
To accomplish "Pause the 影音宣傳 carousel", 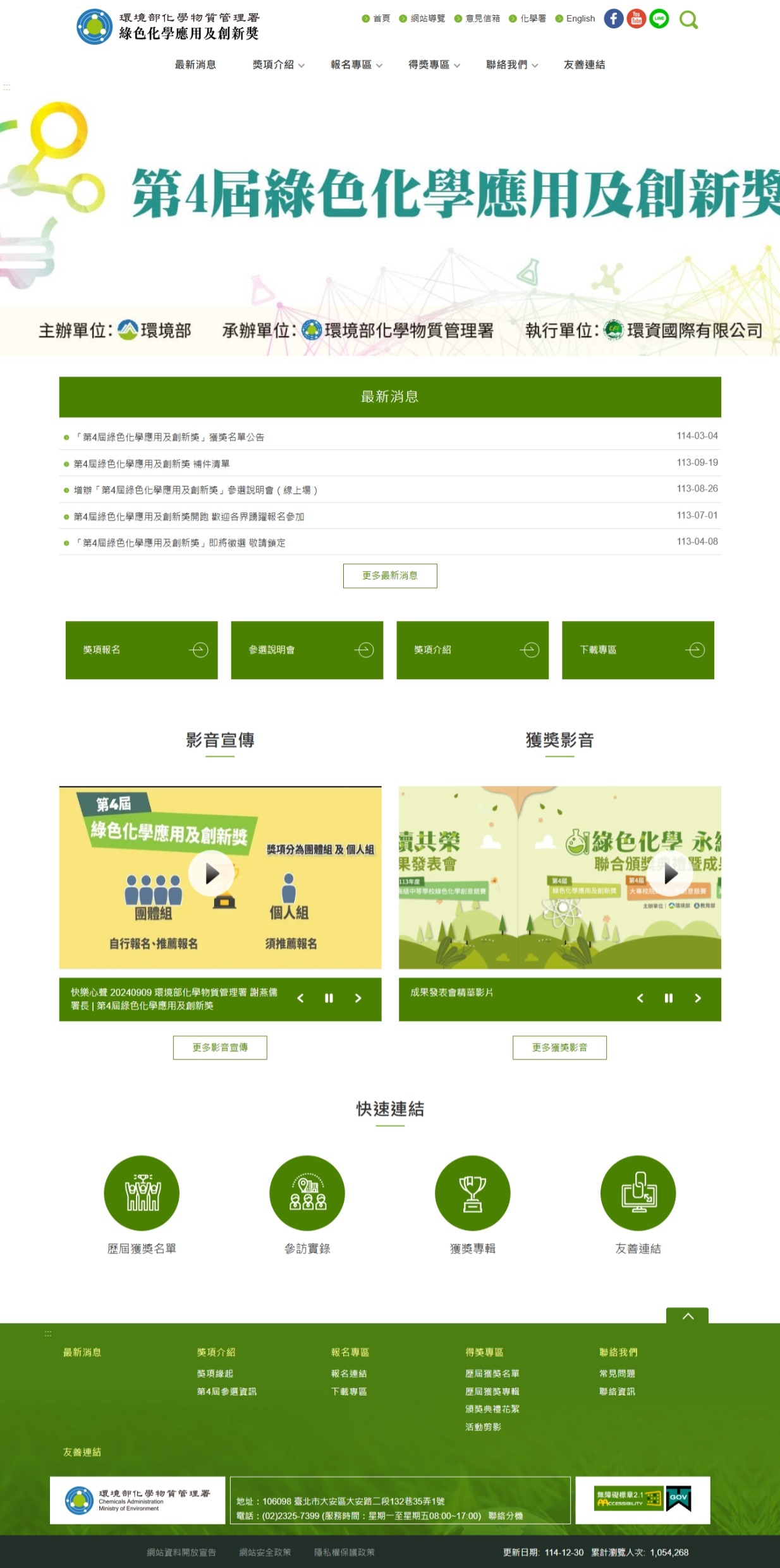I will click(329, 998).
